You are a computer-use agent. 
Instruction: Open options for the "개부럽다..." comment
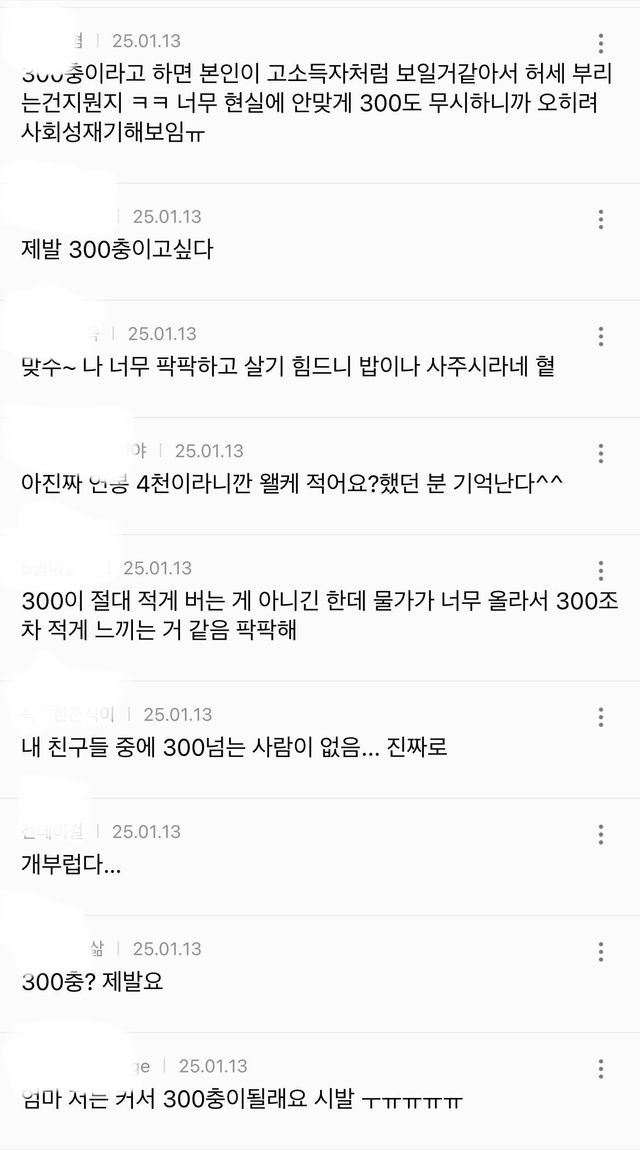click(x=600, y=833)
